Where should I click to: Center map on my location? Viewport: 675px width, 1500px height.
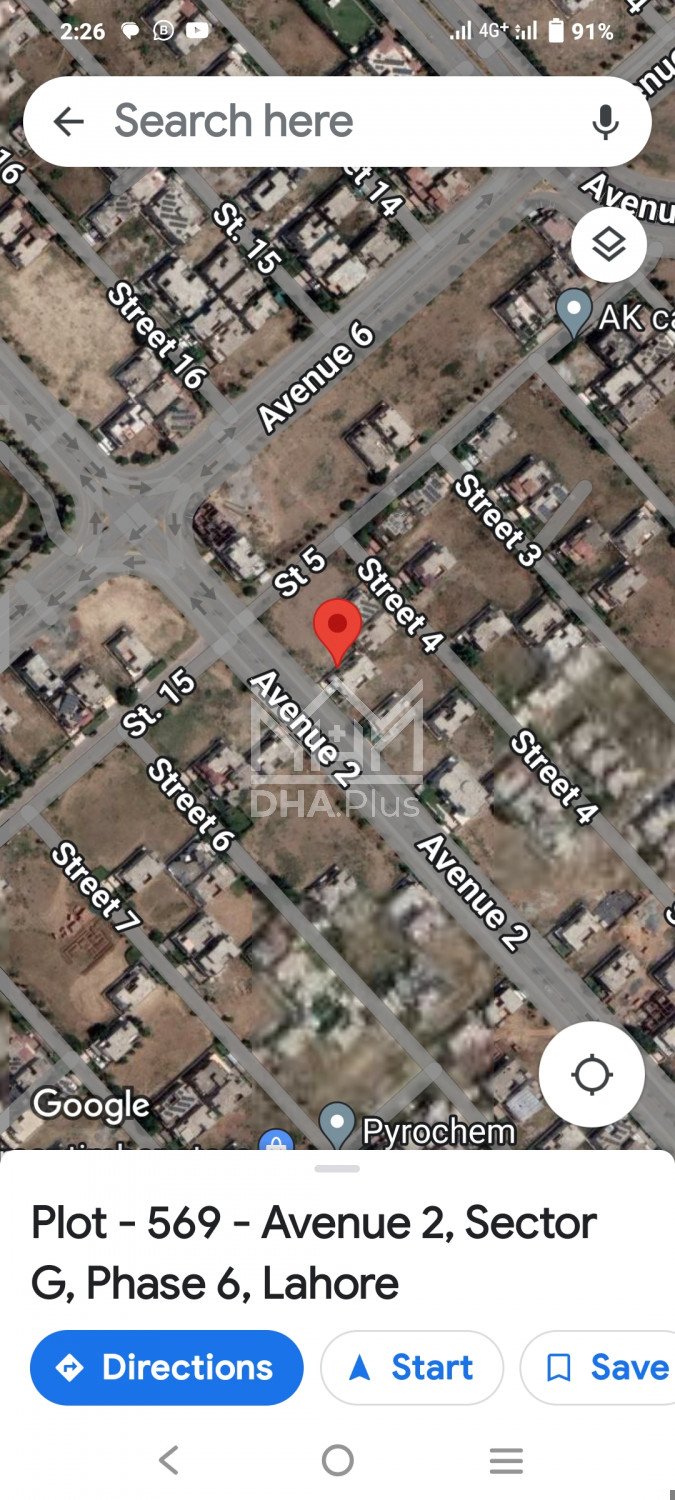coord(591,1075)
